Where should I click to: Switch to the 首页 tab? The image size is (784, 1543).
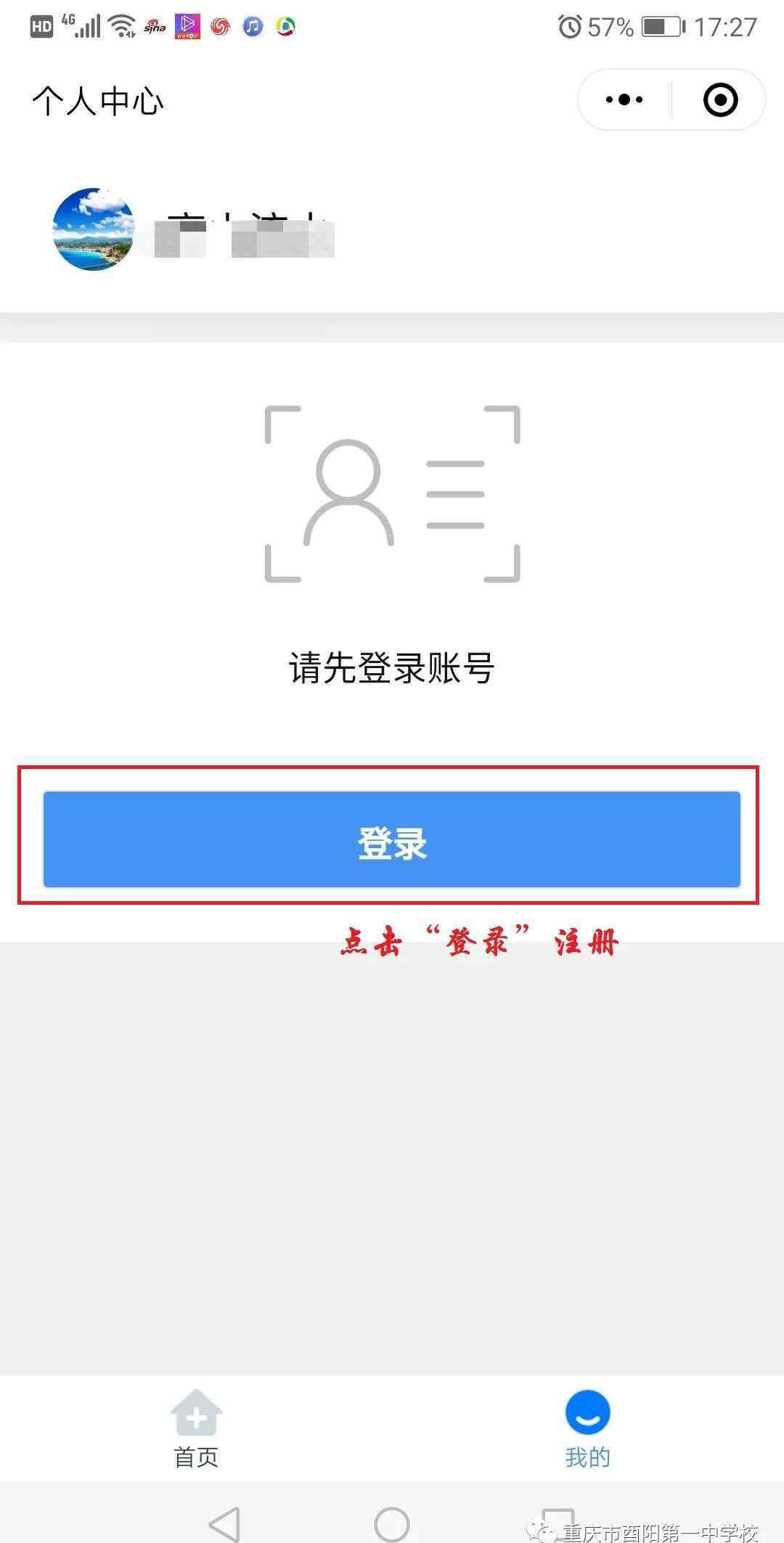pos(196,1429)
